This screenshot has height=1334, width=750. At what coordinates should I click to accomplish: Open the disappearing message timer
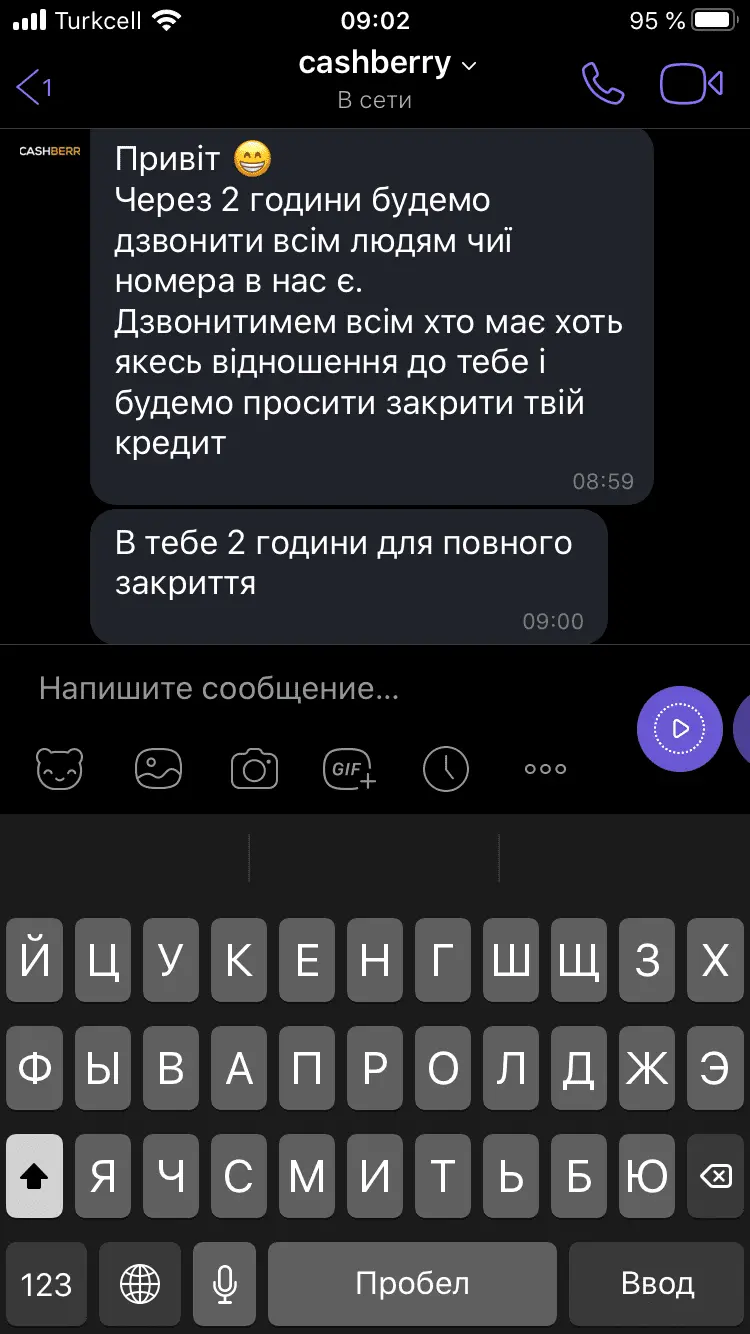point(446,769)
